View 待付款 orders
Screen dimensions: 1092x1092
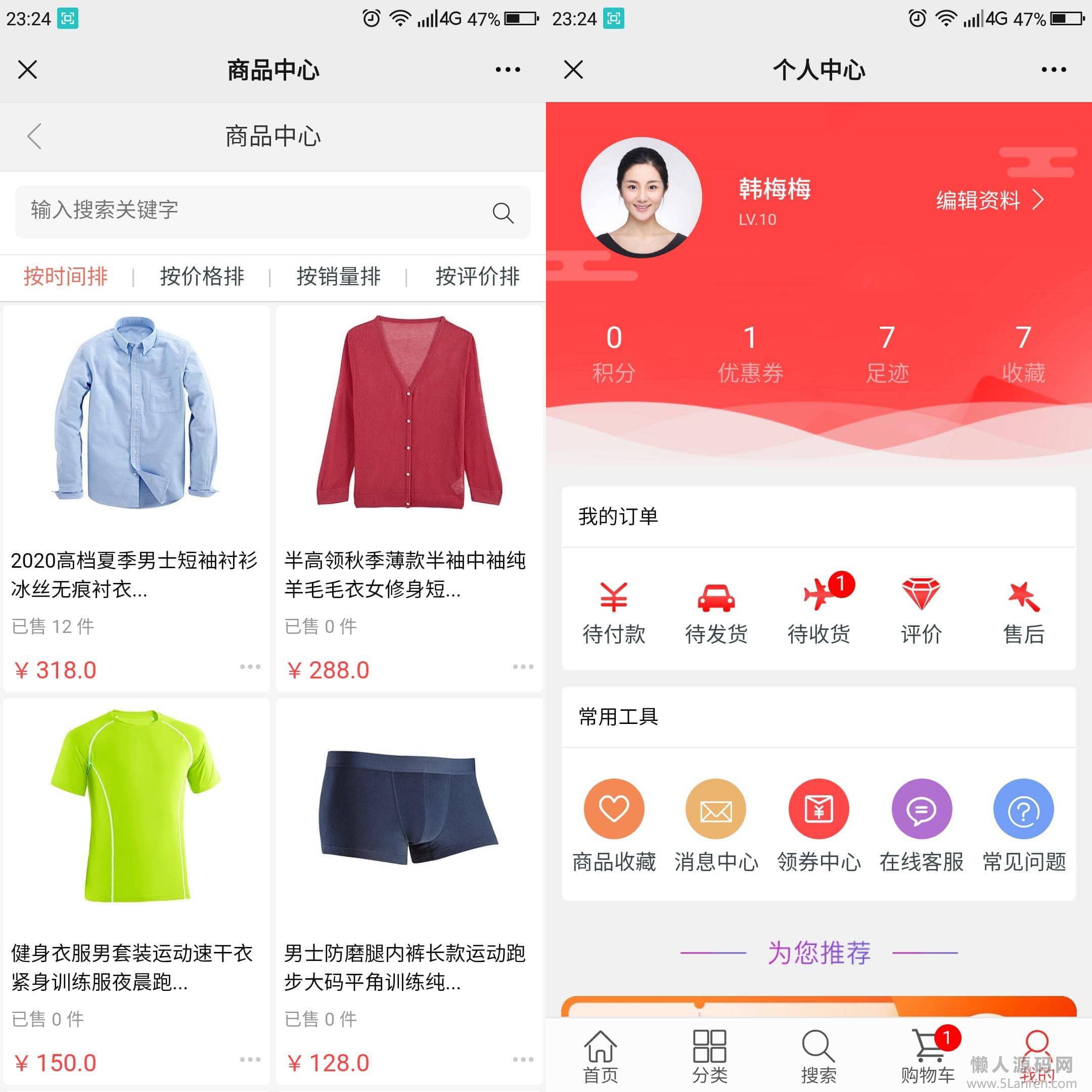[x=614, y=612]
